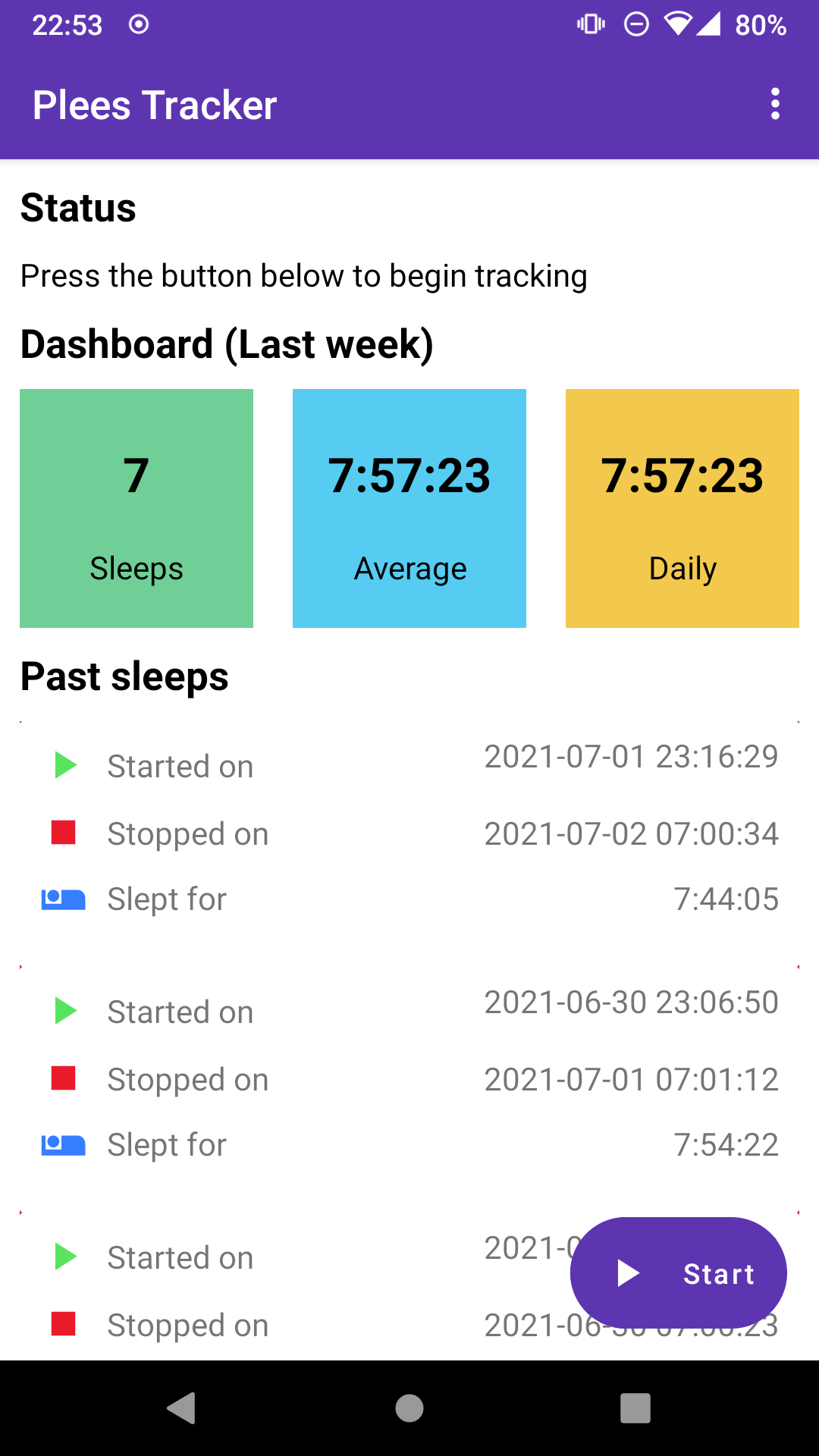Tap the Daily 7:57:23 tile
The image size is (819, 1456).
tap(682, 508)
